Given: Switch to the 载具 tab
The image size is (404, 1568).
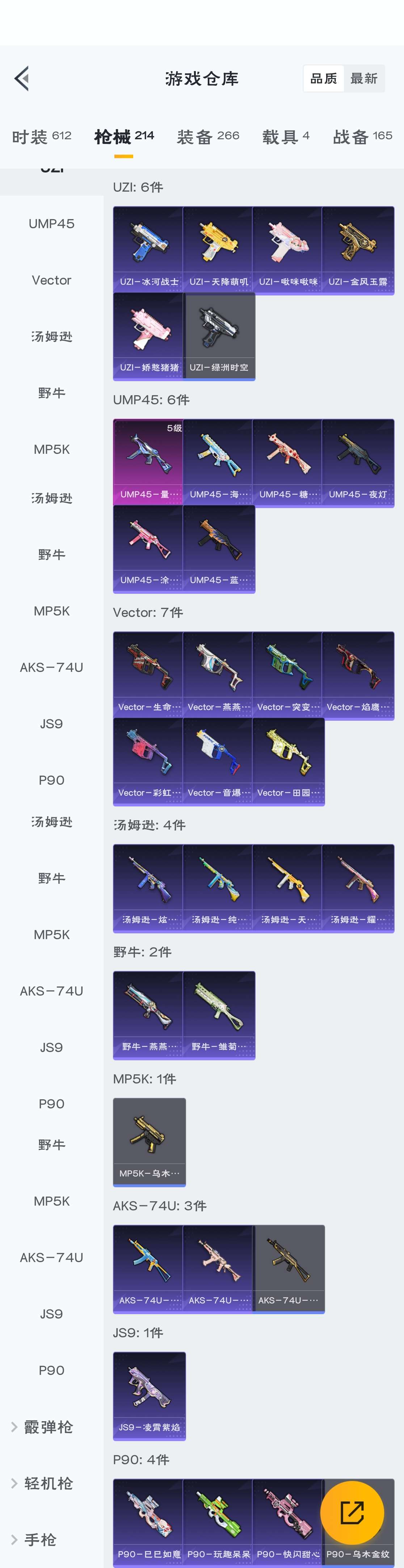Looking at the screenshot, I should 286,136.
